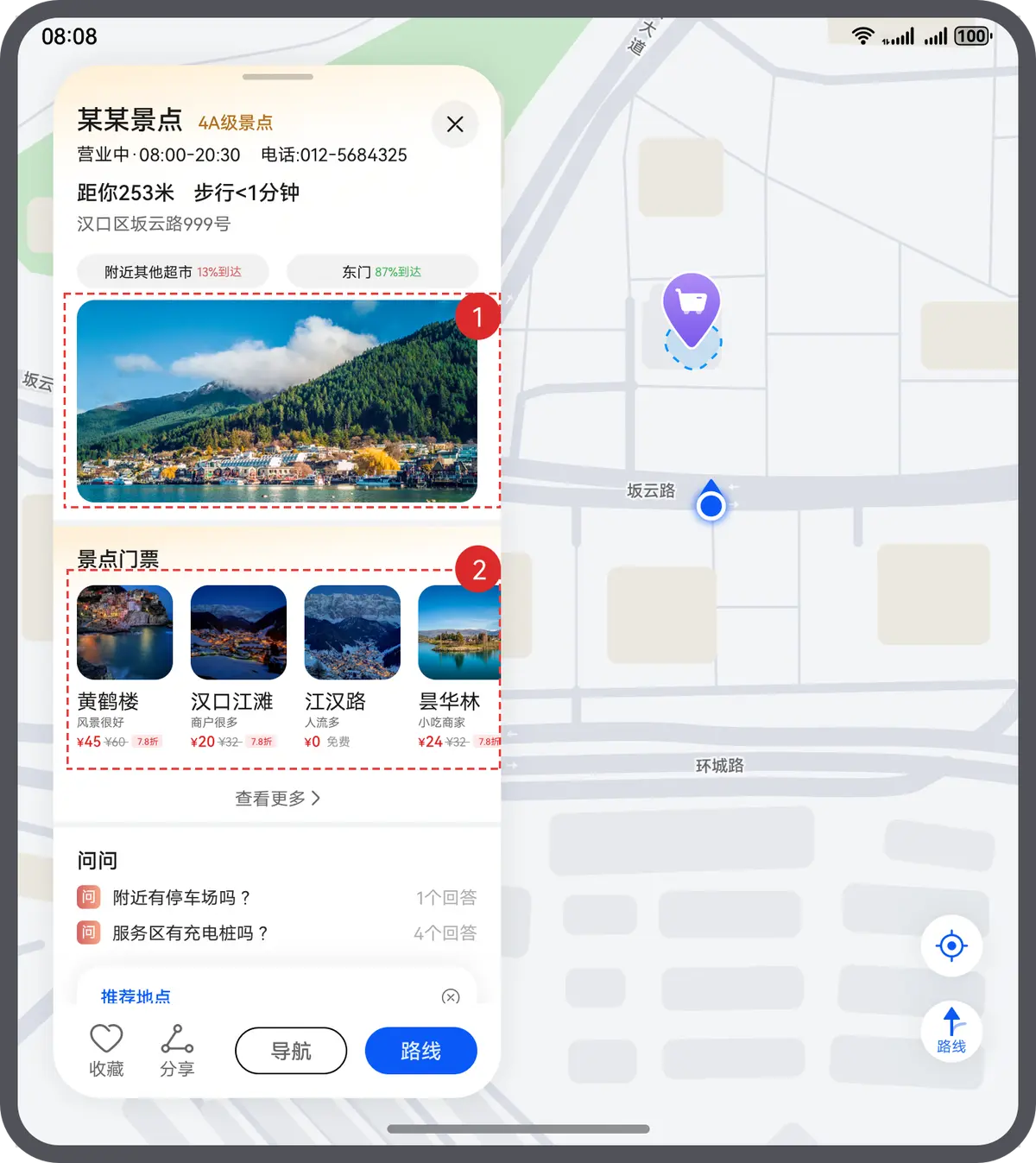Open the scenic spot photo

[x=276, y=401]
